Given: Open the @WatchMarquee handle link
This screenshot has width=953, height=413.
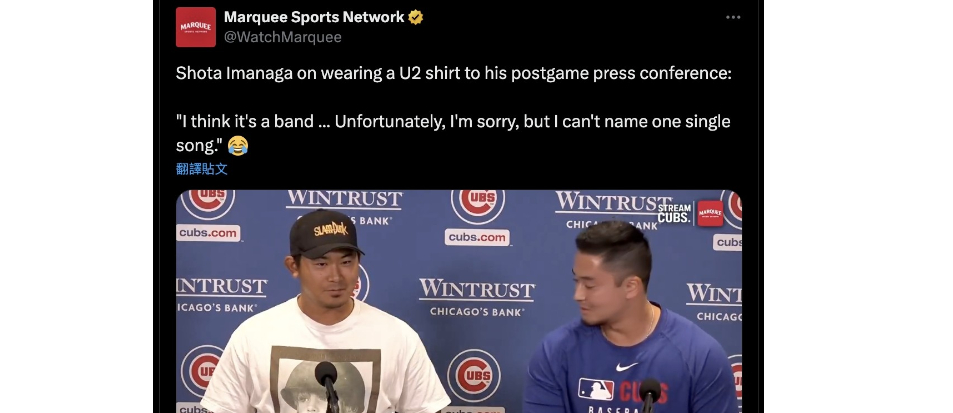Looking at the screenshot, I should coord(283,37).
